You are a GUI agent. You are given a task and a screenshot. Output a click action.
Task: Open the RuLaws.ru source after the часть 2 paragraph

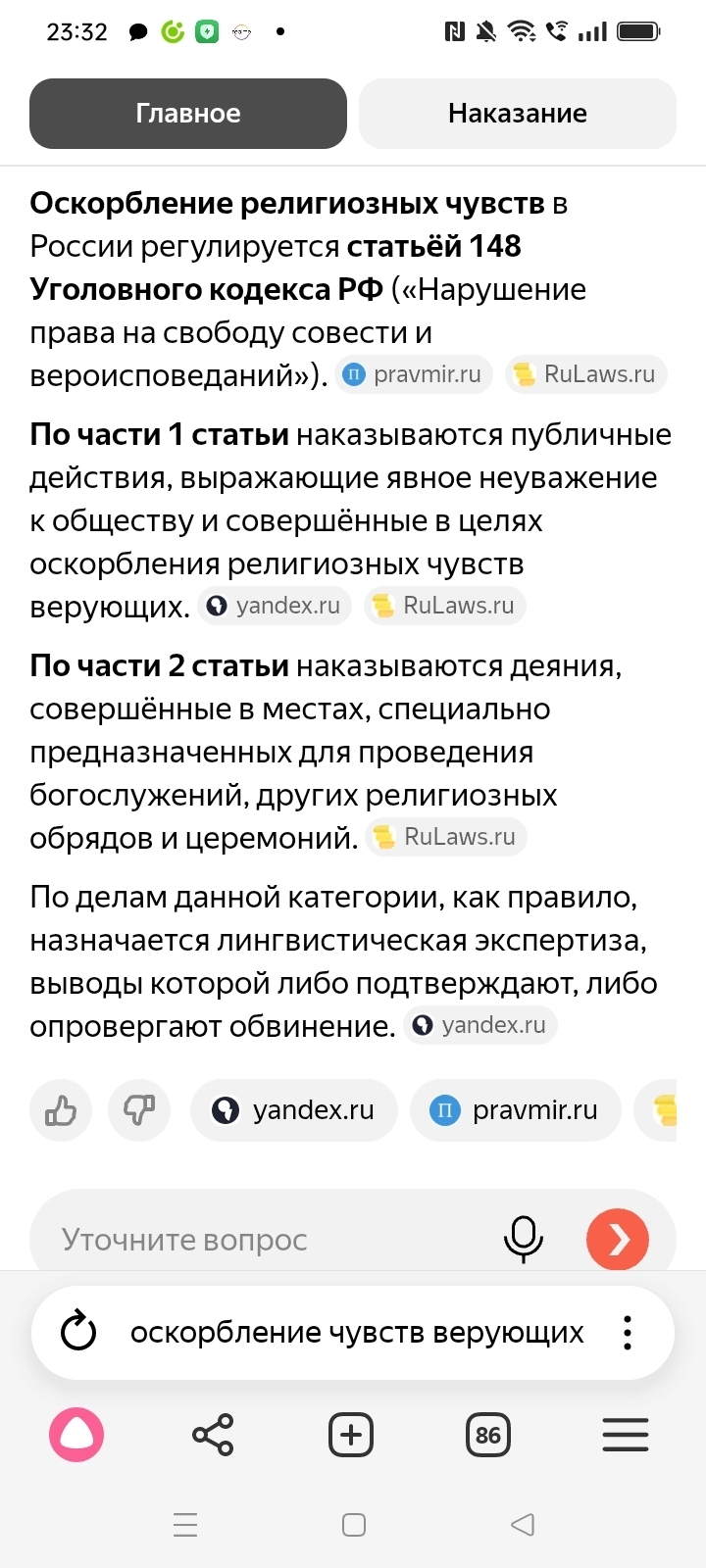coord(446,837)
